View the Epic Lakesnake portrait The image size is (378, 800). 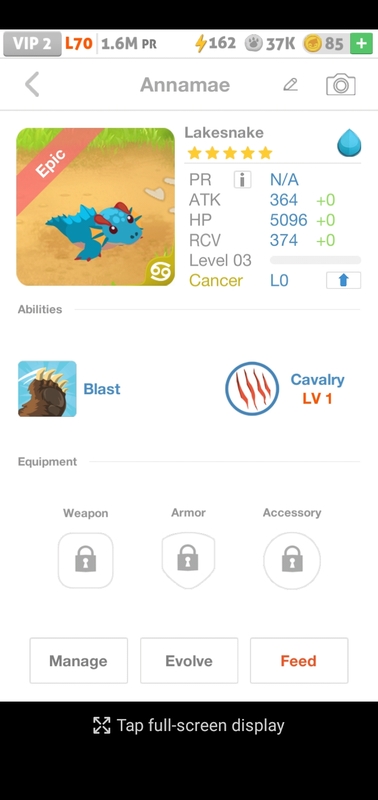(95, 207)
